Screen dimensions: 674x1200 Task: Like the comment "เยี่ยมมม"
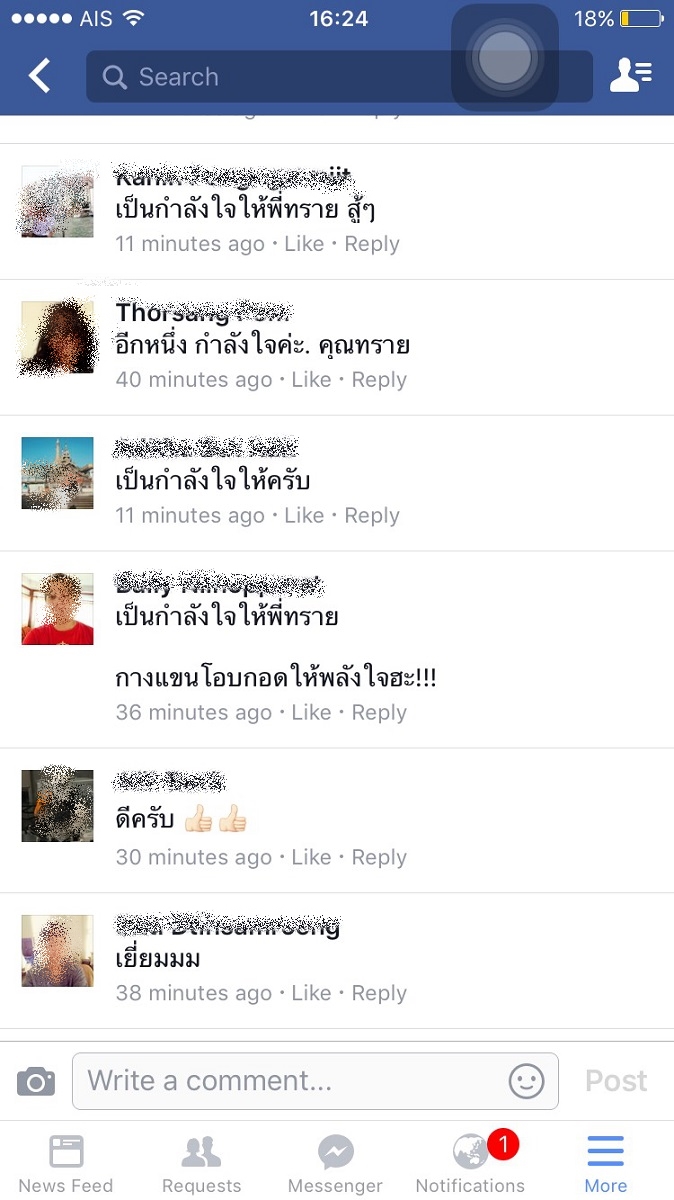[x=311, y=993]
